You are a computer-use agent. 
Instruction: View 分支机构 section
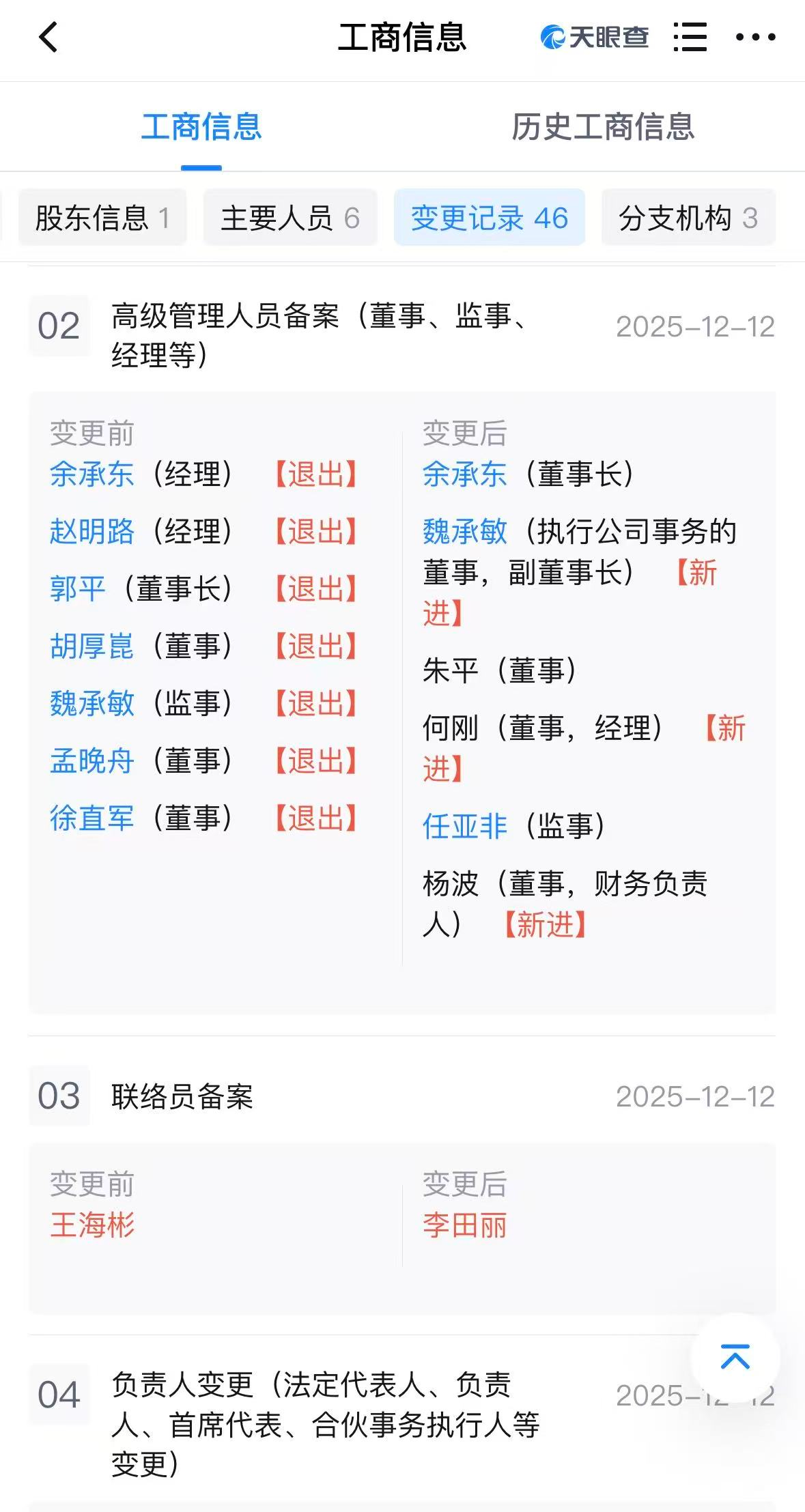[688, 218]
